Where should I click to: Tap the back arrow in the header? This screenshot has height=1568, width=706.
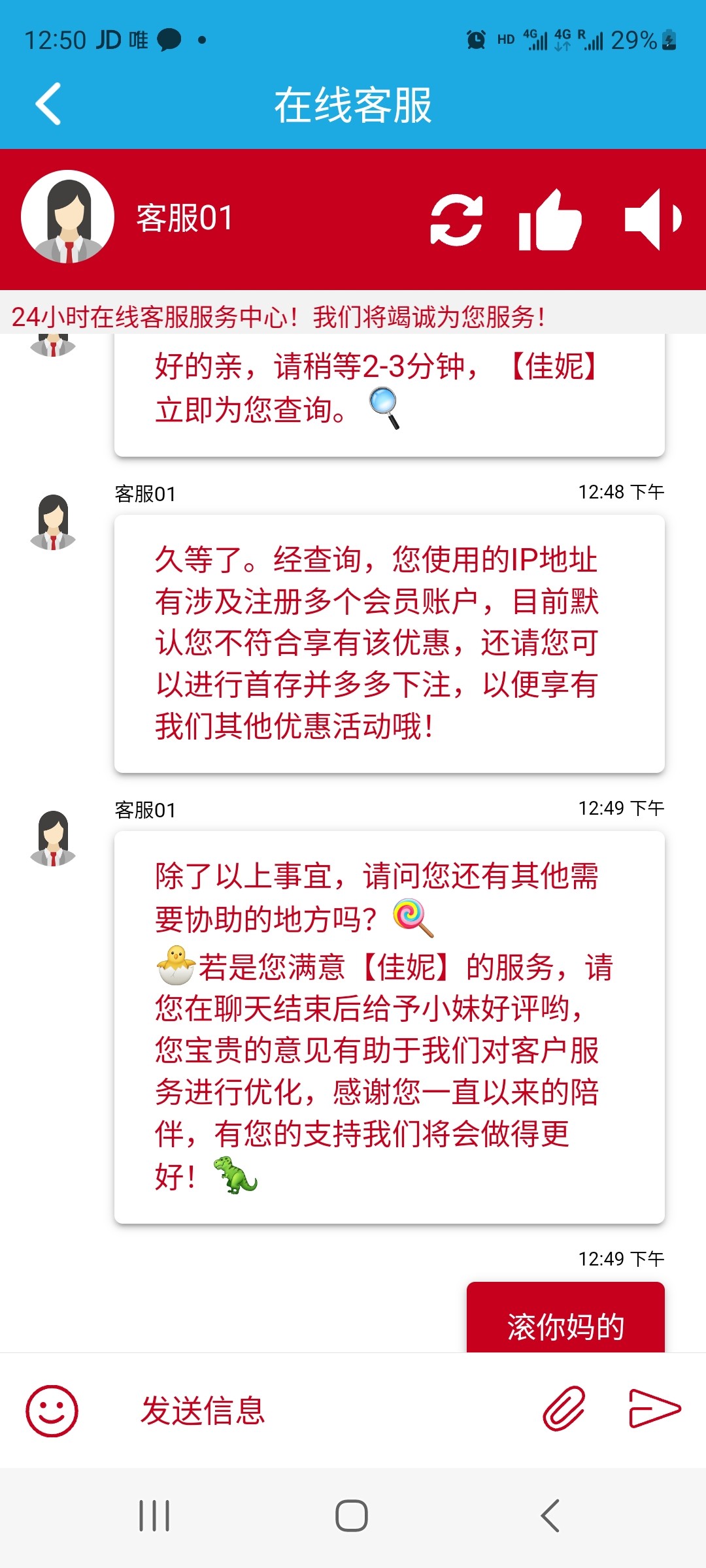pyautogui.click(x=48, y=103)
